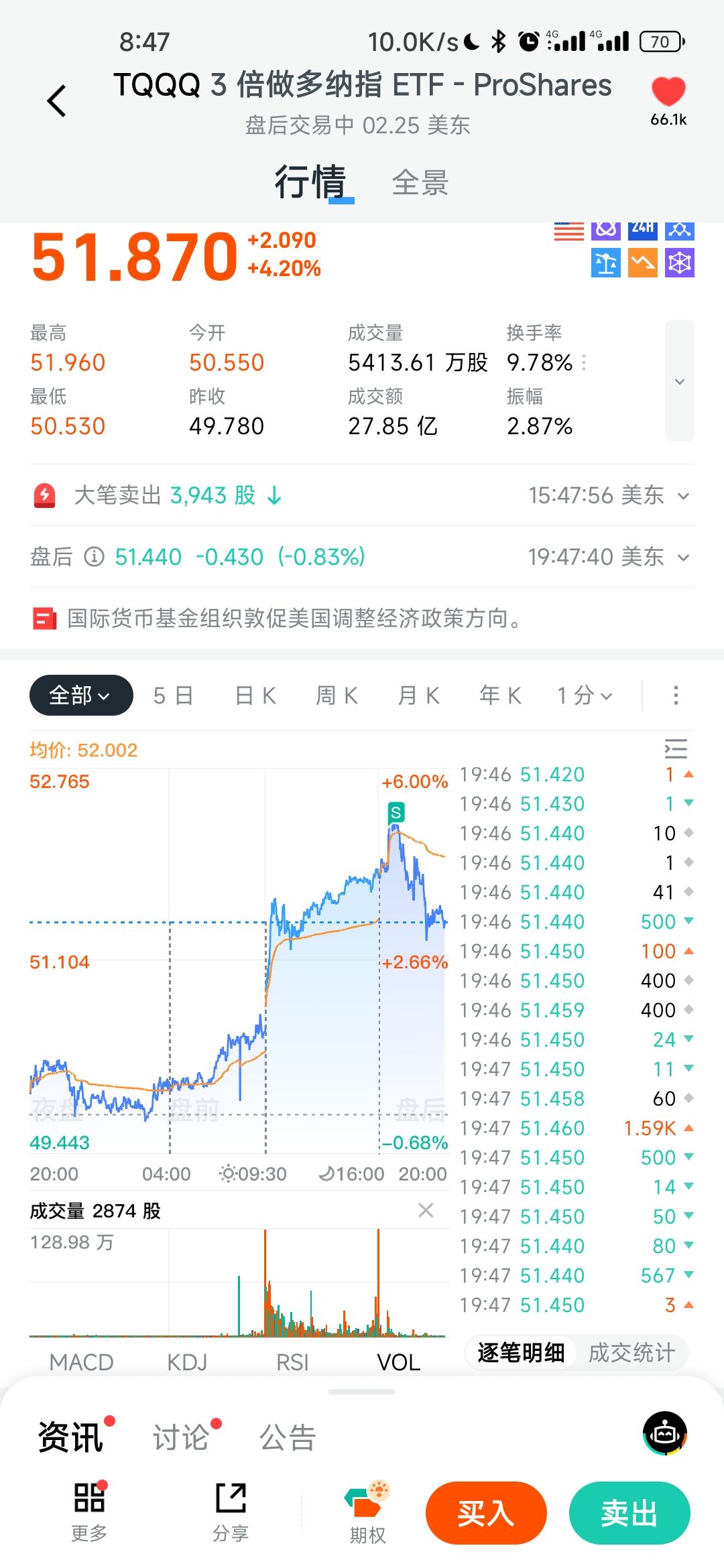The width and height of the screenshot is (724, 1568).
Task: Select the MACD indicator
Action: (x=81, y=1362)
